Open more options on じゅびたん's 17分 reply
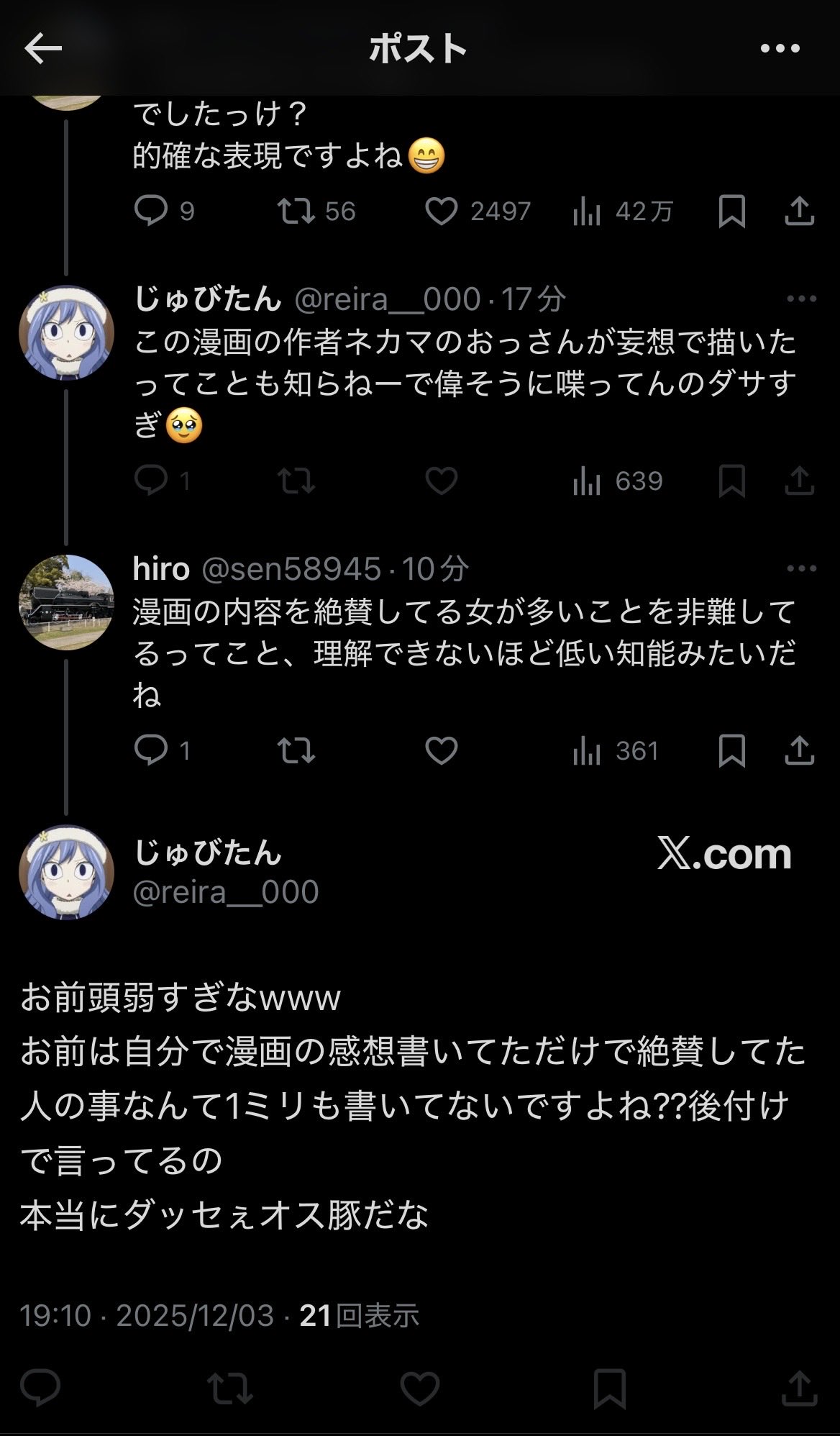The width and height of the screenshot is (840, 1436). tap(801, 299)
